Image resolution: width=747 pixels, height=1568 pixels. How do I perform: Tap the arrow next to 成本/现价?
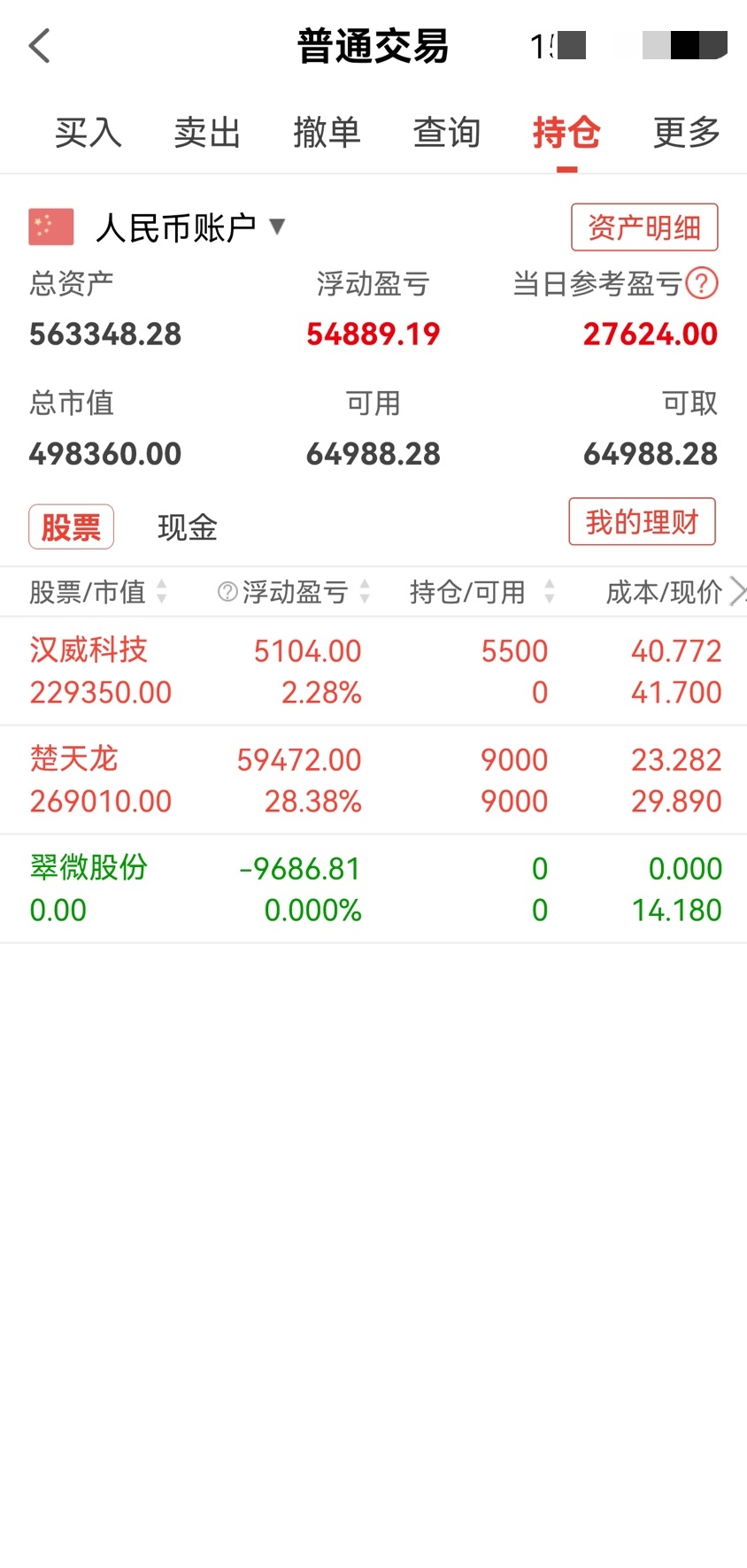(737, 591)
